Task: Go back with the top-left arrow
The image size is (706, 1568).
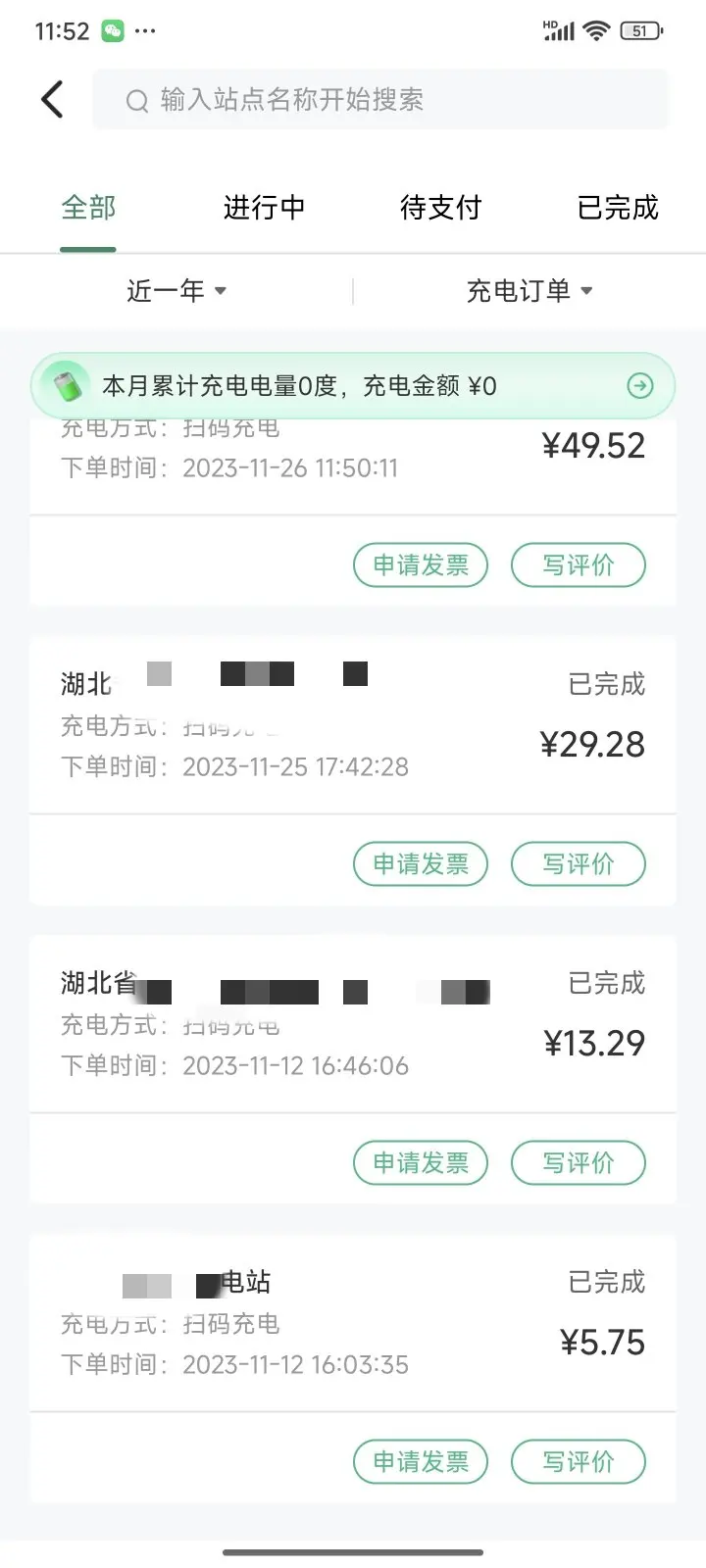Action: pyautogui.click(x=53, y=99)
